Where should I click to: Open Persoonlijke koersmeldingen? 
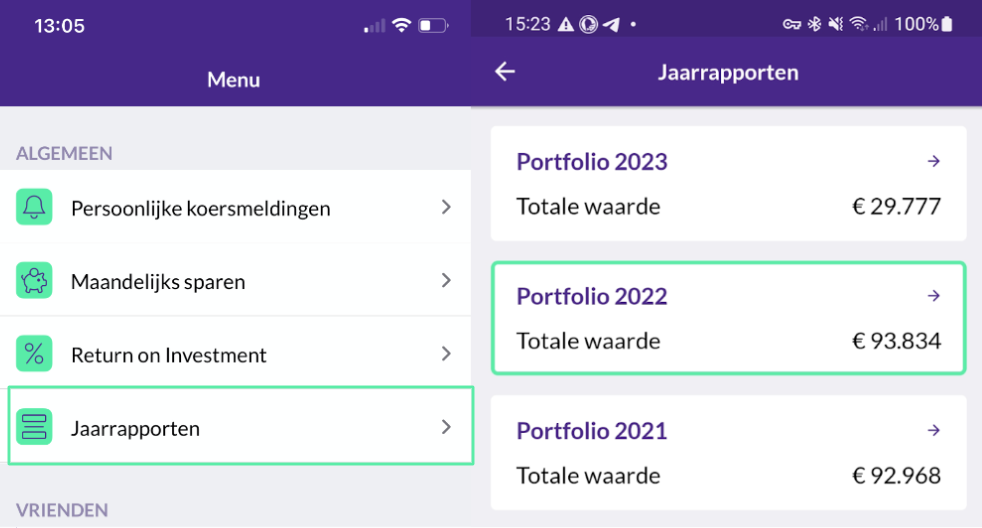point(235,208)
